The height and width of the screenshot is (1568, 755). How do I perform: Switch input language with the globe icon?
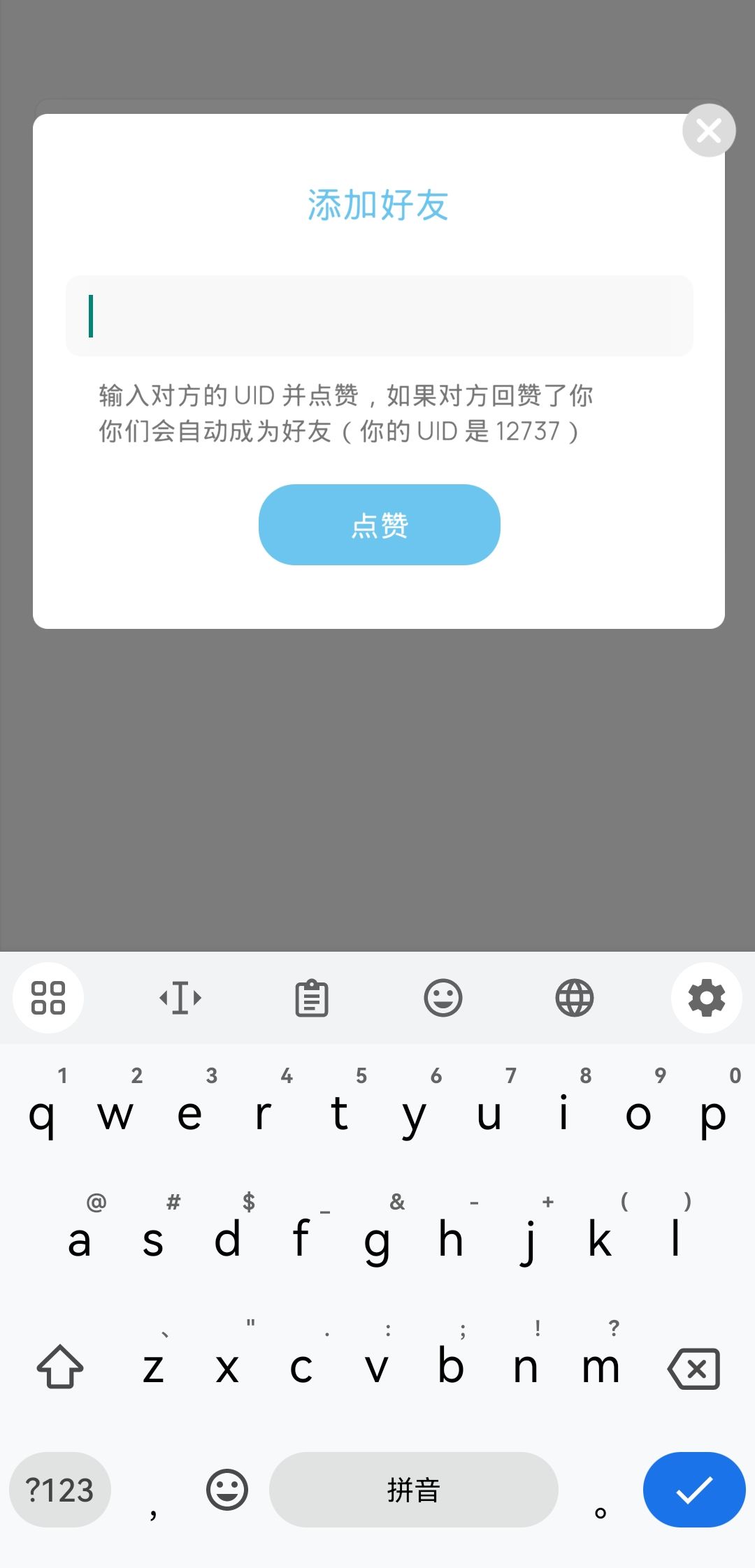pos(575,998)
